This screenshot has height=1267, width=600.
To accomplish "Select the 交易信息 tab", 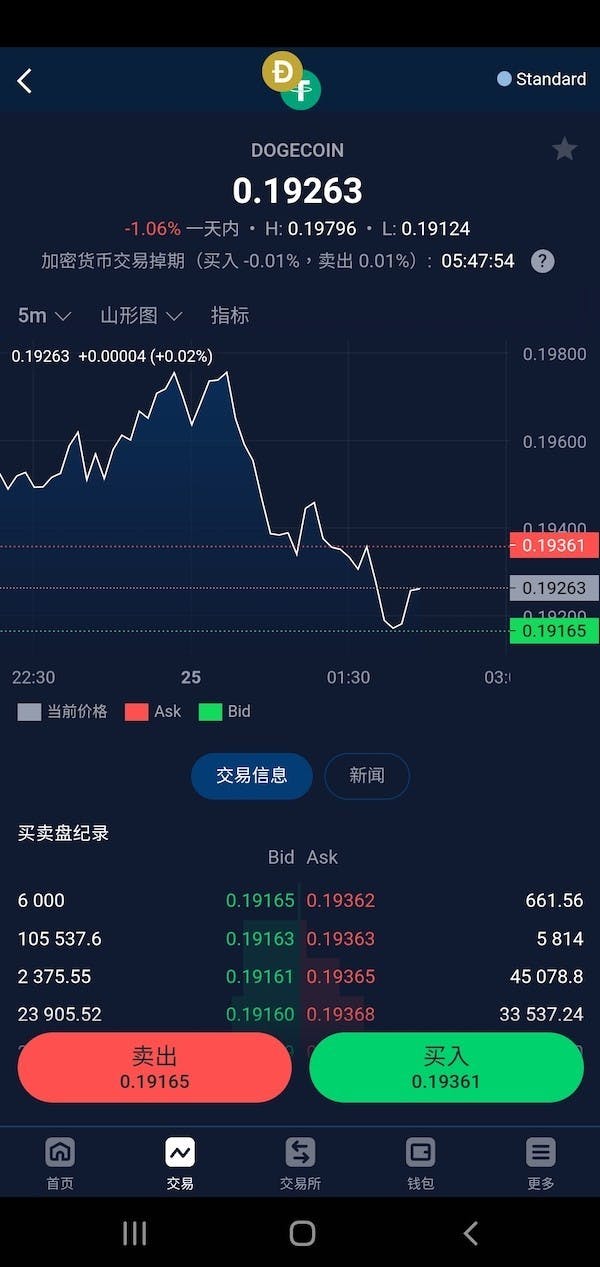I will pos(252,776).
